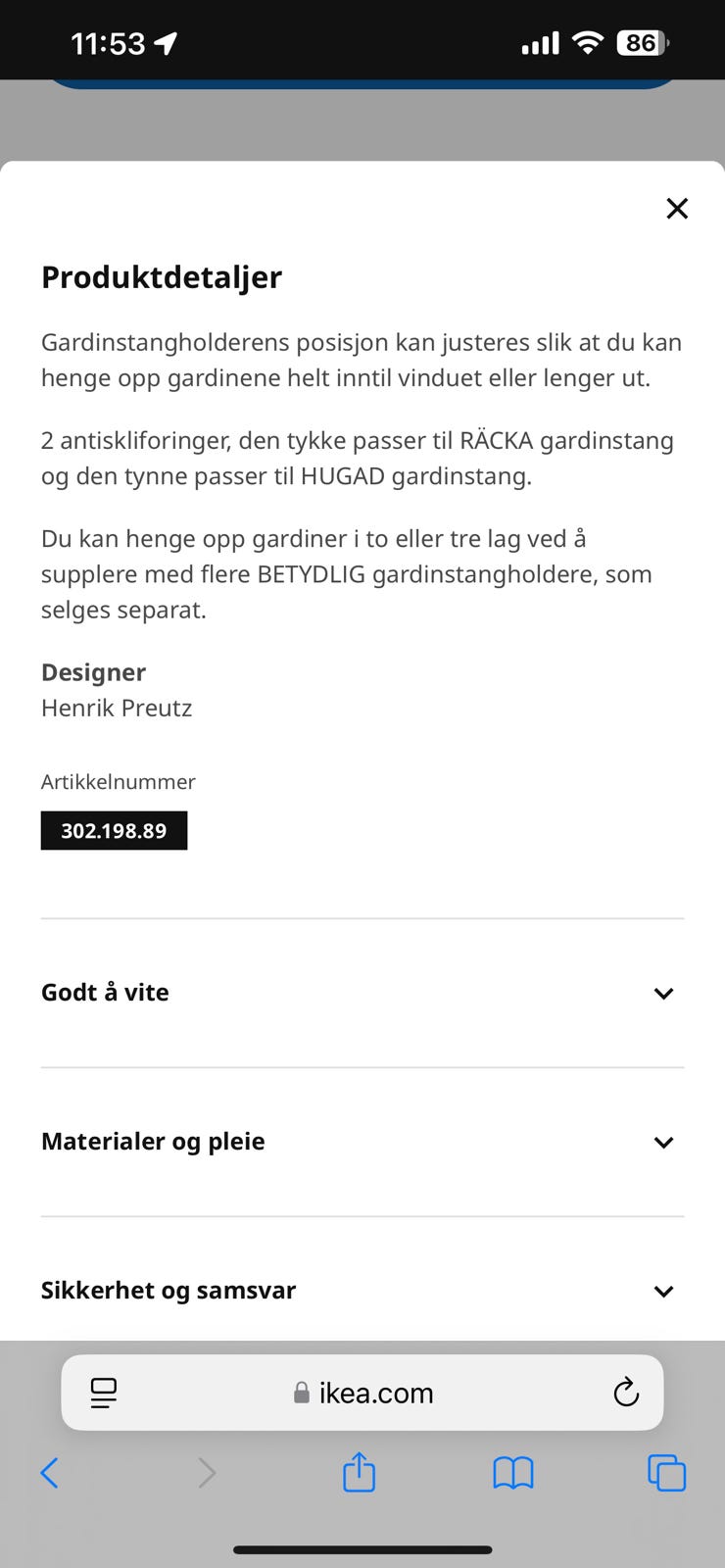This screenshot has width=725, height=1568.
Task: Tap the 11:53 clock in status bar
Action: point(107,42)
